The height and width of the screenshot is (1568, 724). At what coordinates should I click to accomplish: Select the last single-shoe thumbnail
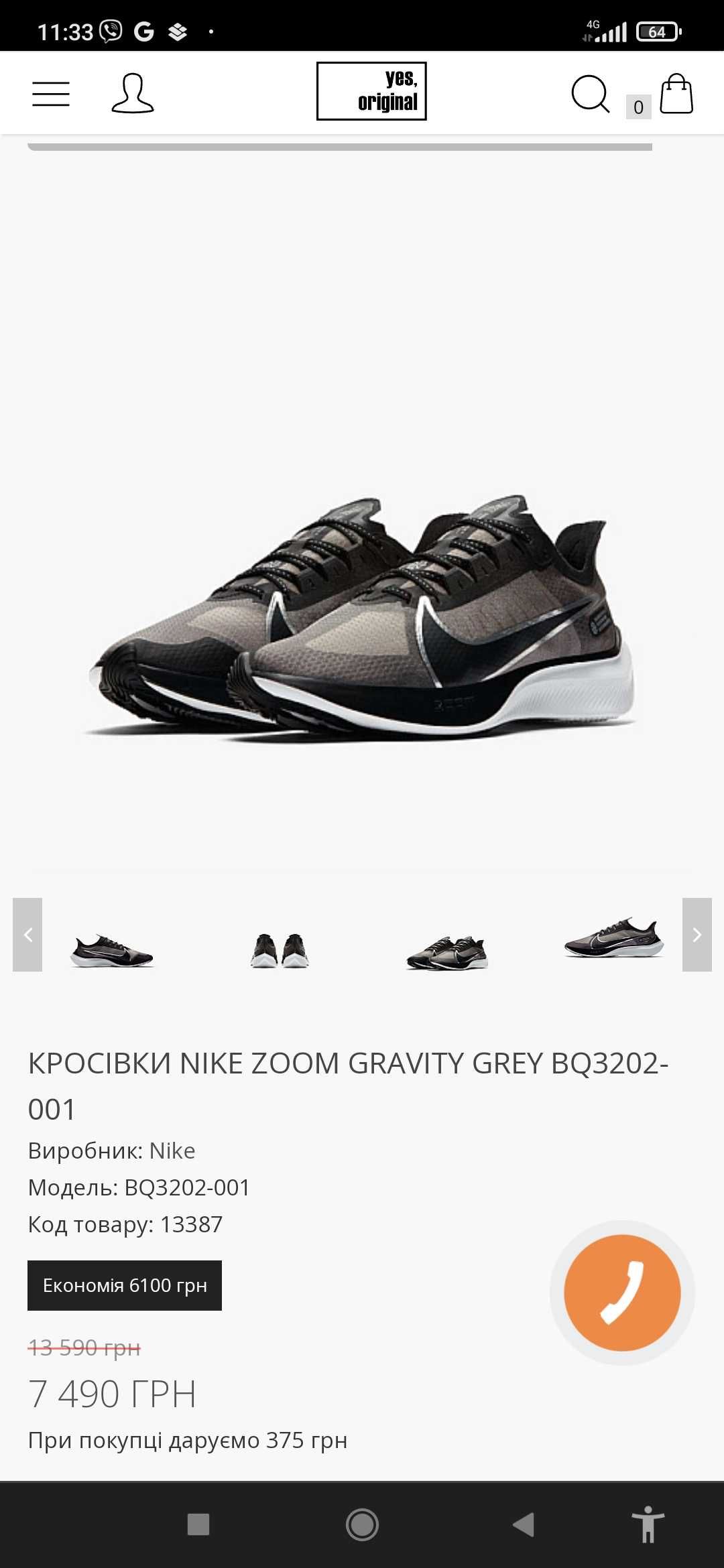click(614, 937)
